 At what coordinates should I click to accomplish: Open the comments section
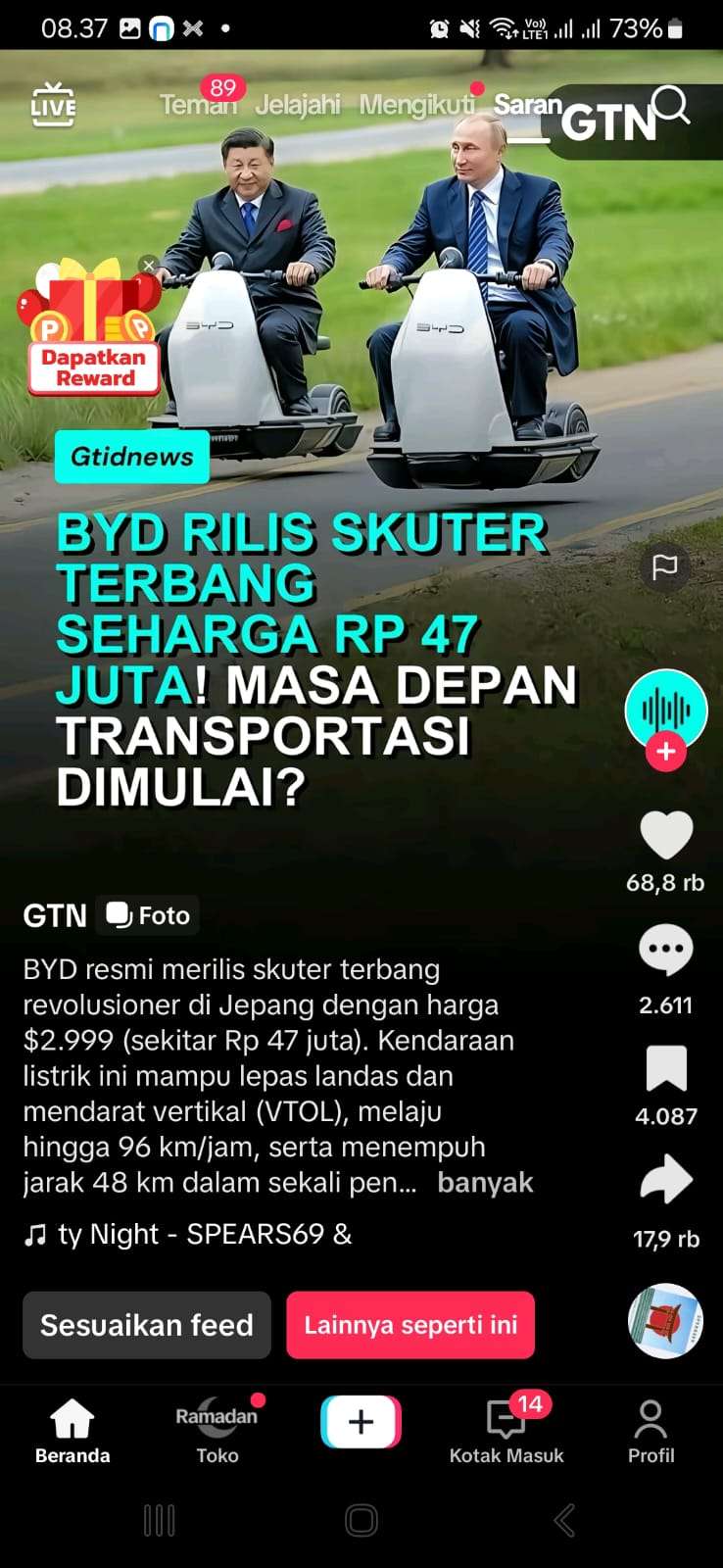[666, 950]
